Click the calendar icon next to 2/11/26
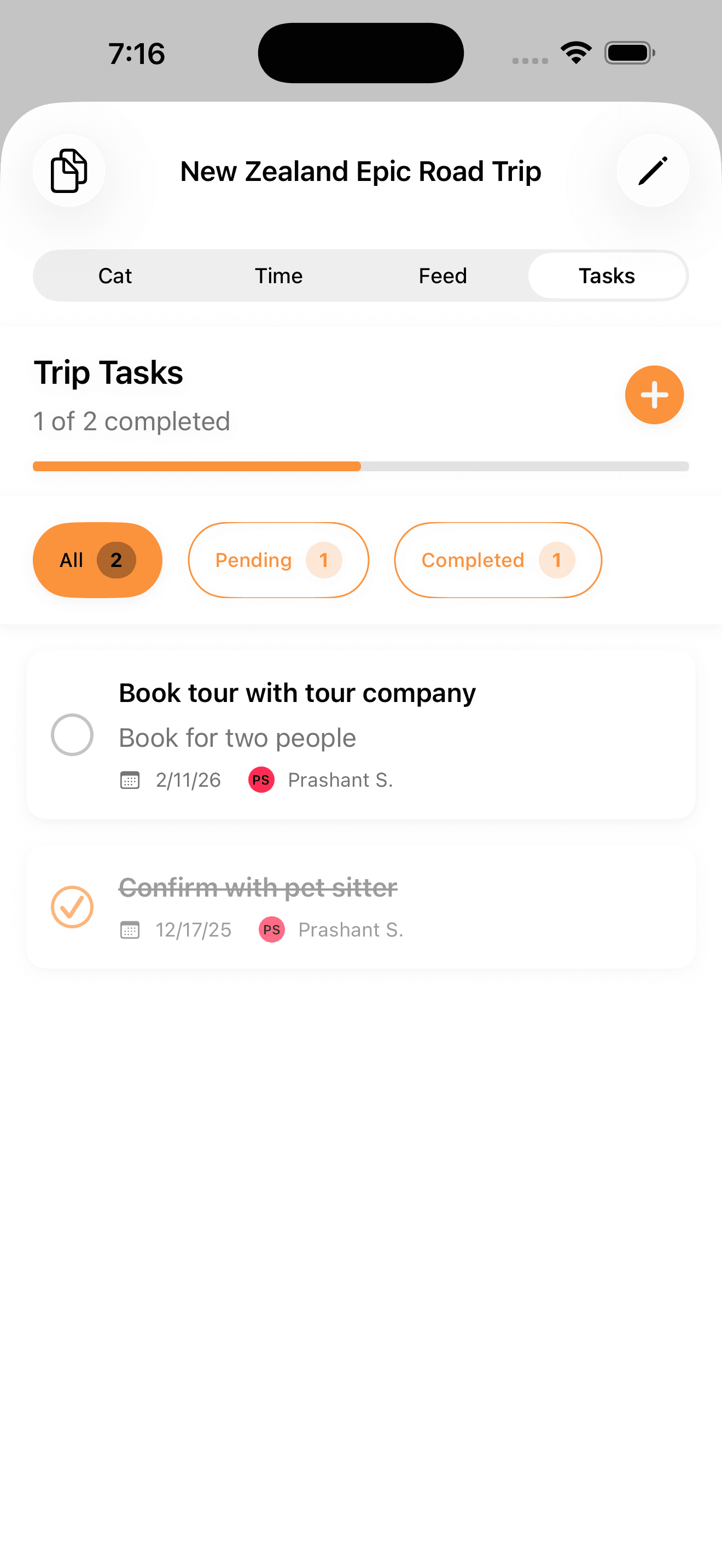 (129, 780)
